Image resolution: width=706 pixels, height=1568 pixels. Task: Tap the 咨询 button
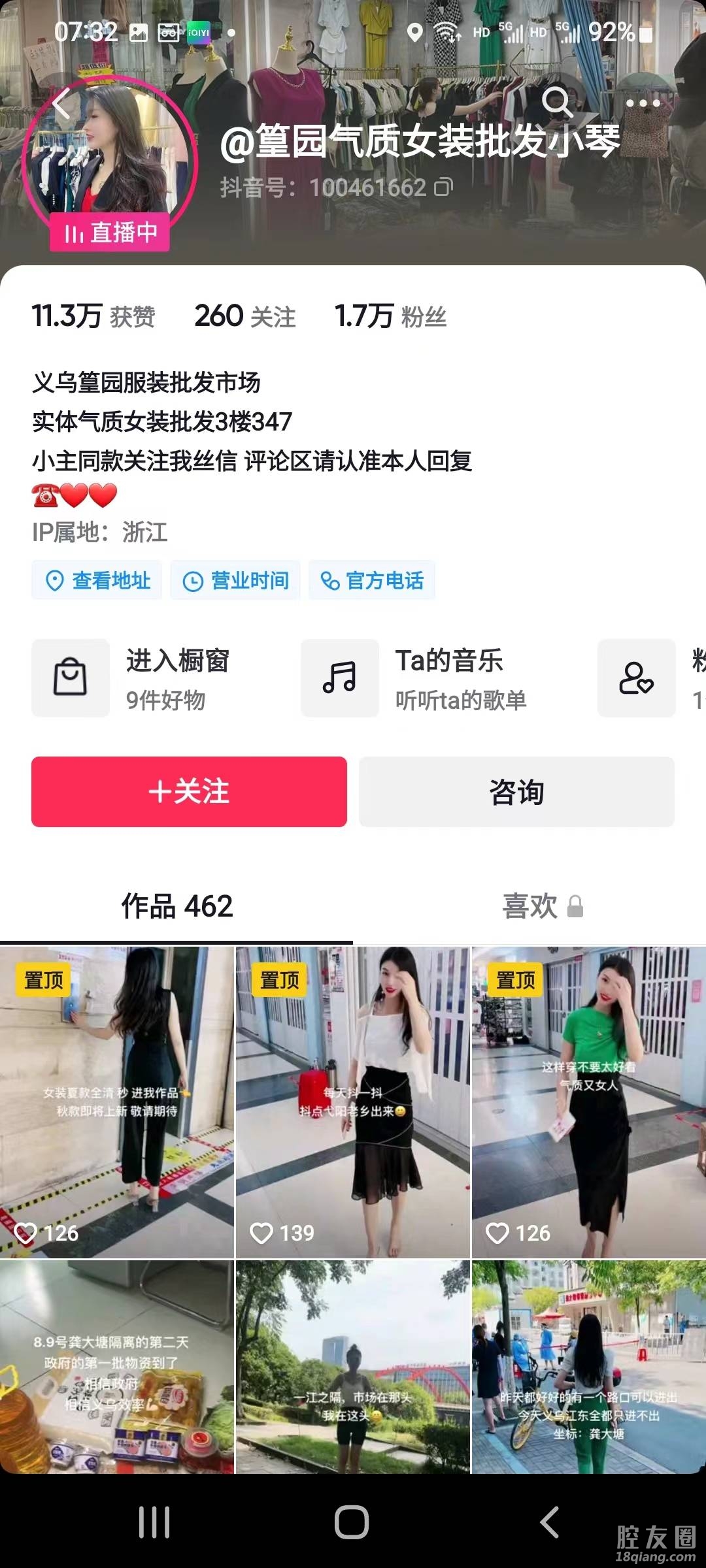[516, 792]
